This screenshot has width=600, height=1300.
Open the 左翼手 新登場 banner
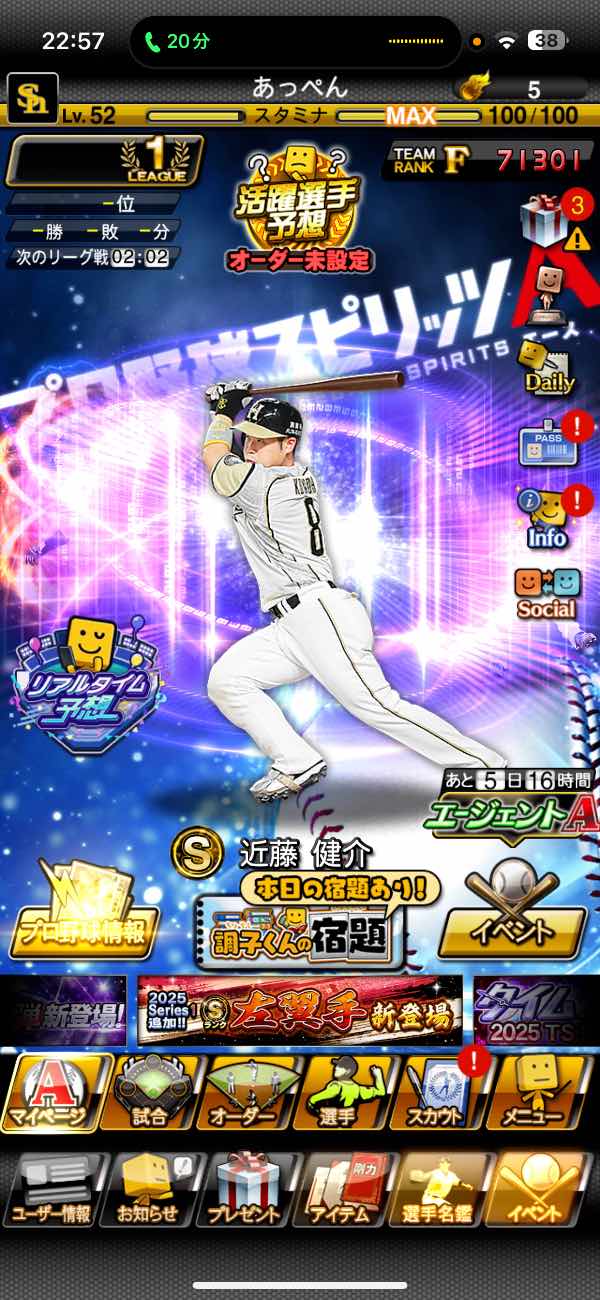(x=300, y=1010)
